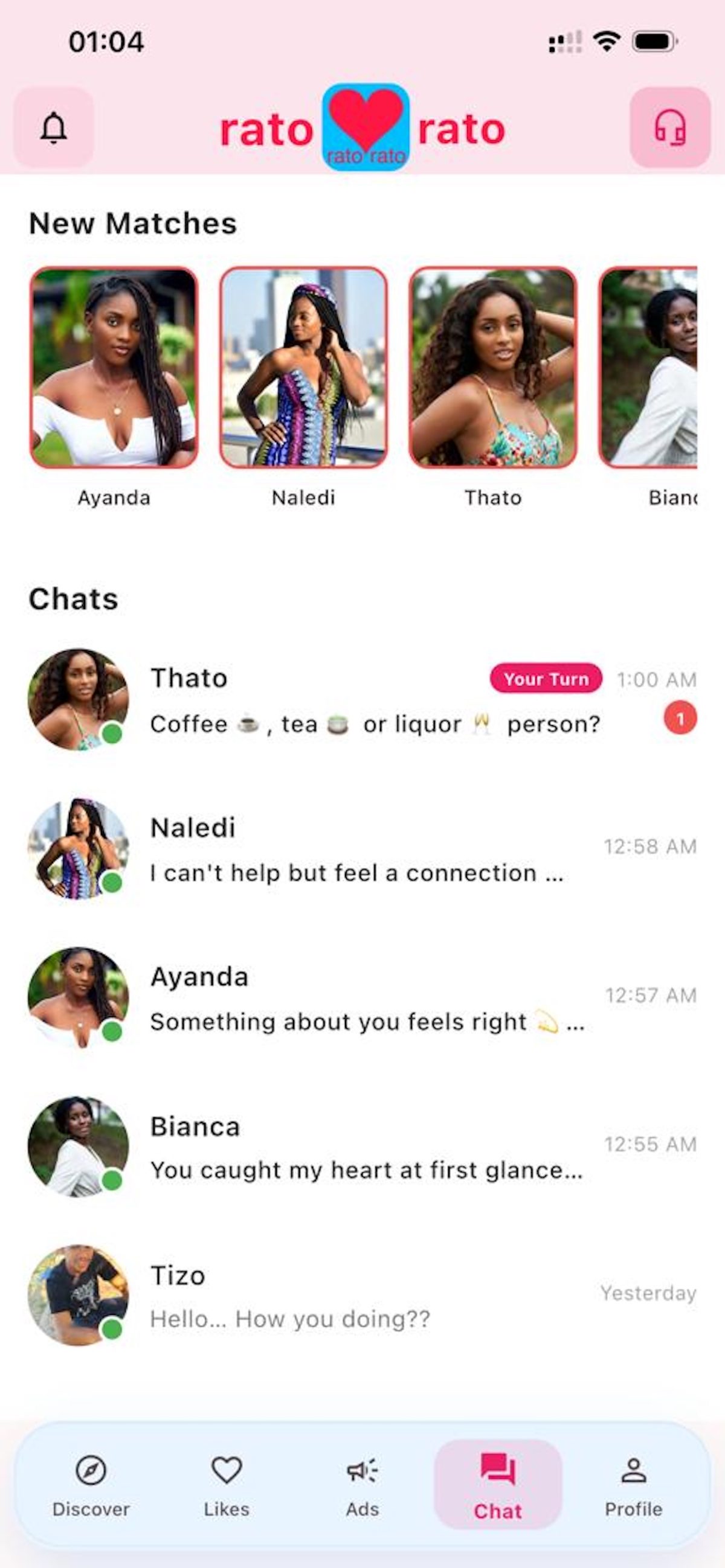This screenshot has height=1568, width=725.
Task: Open the notifications bell
Action: point(54,127)
